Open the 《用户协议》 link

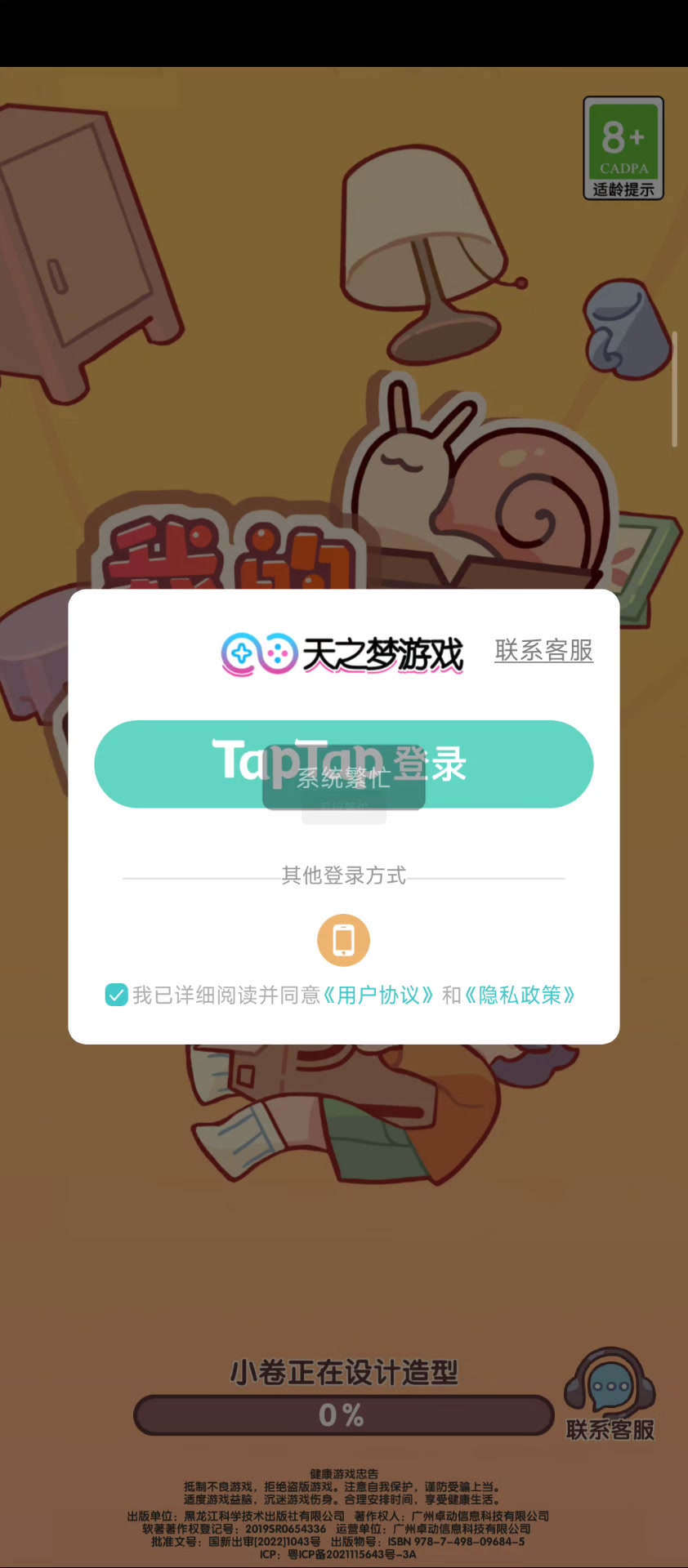click(x=379, y=995)
